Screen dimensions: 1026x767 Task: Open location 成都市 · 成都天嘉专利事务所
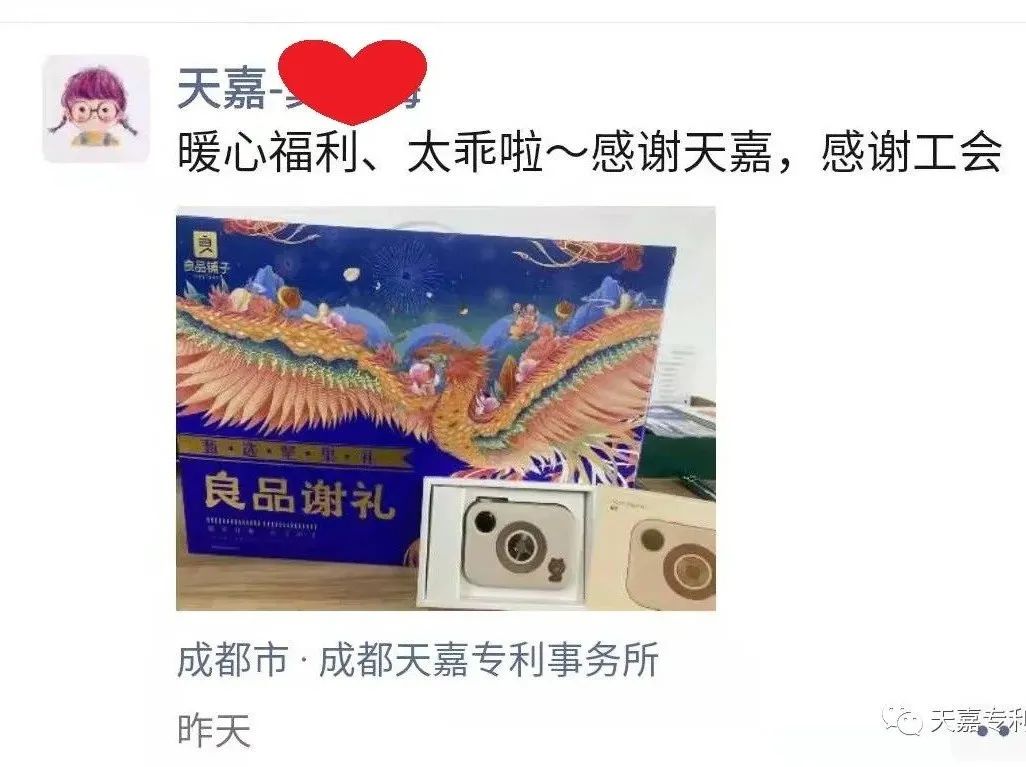click(418, 661)
